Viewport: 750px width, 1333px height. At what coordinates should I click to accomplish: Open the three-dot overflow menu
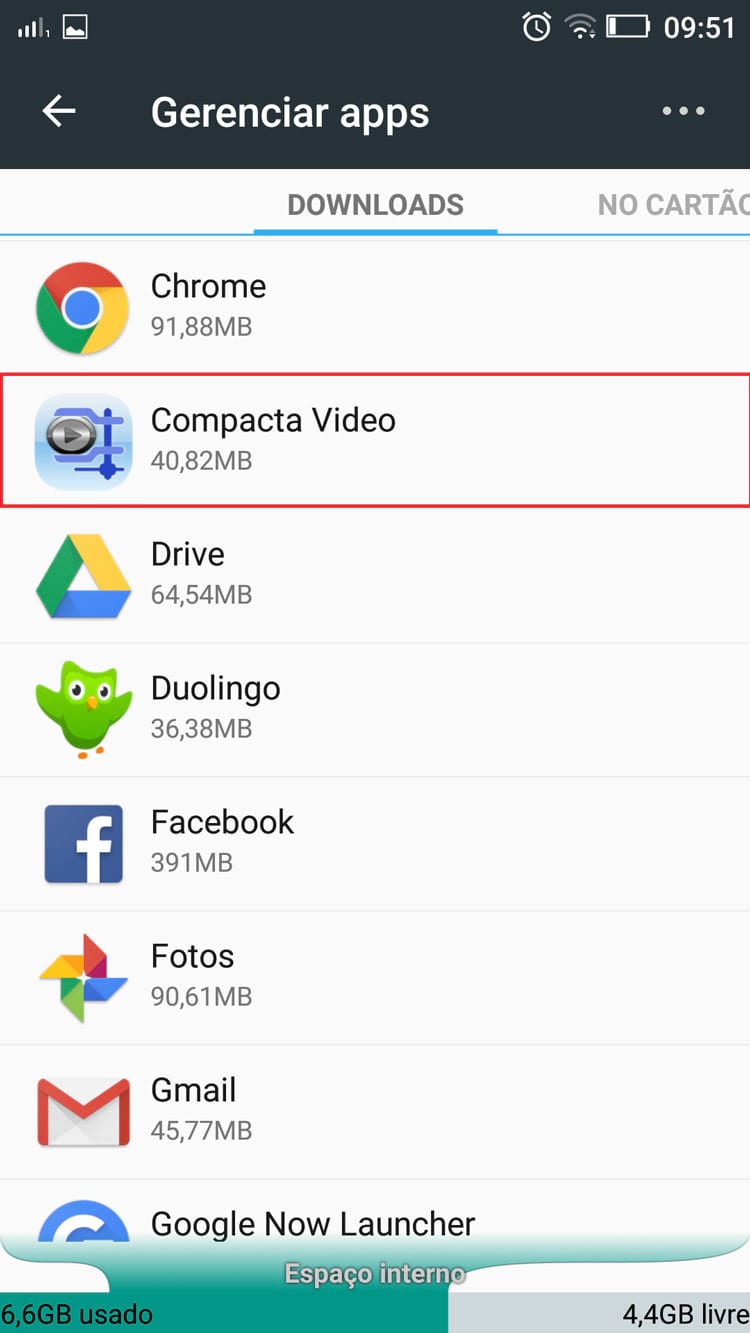pos(684,111)
